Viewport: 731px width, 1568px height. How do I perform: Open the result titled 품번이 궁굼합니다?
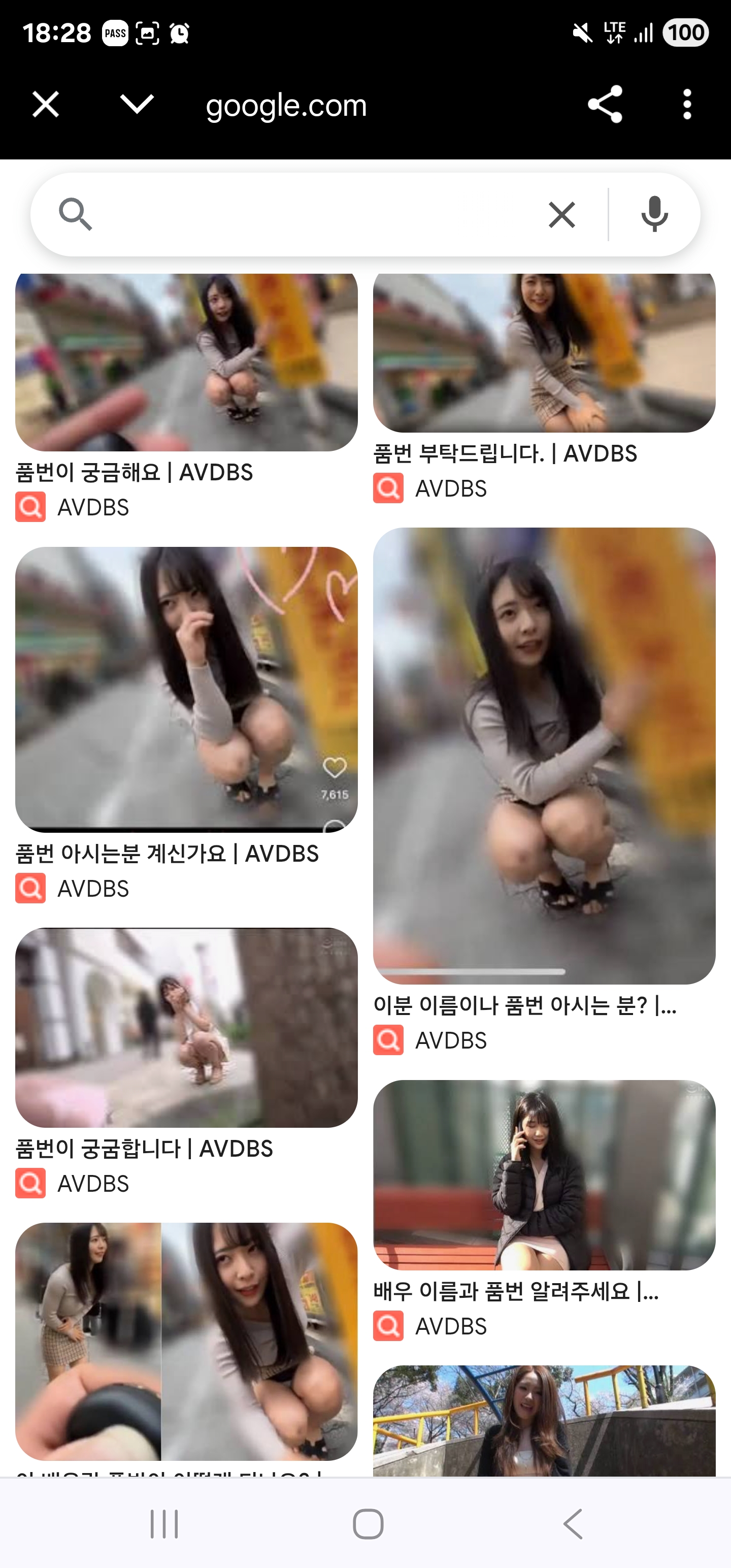coord(144,1149)
